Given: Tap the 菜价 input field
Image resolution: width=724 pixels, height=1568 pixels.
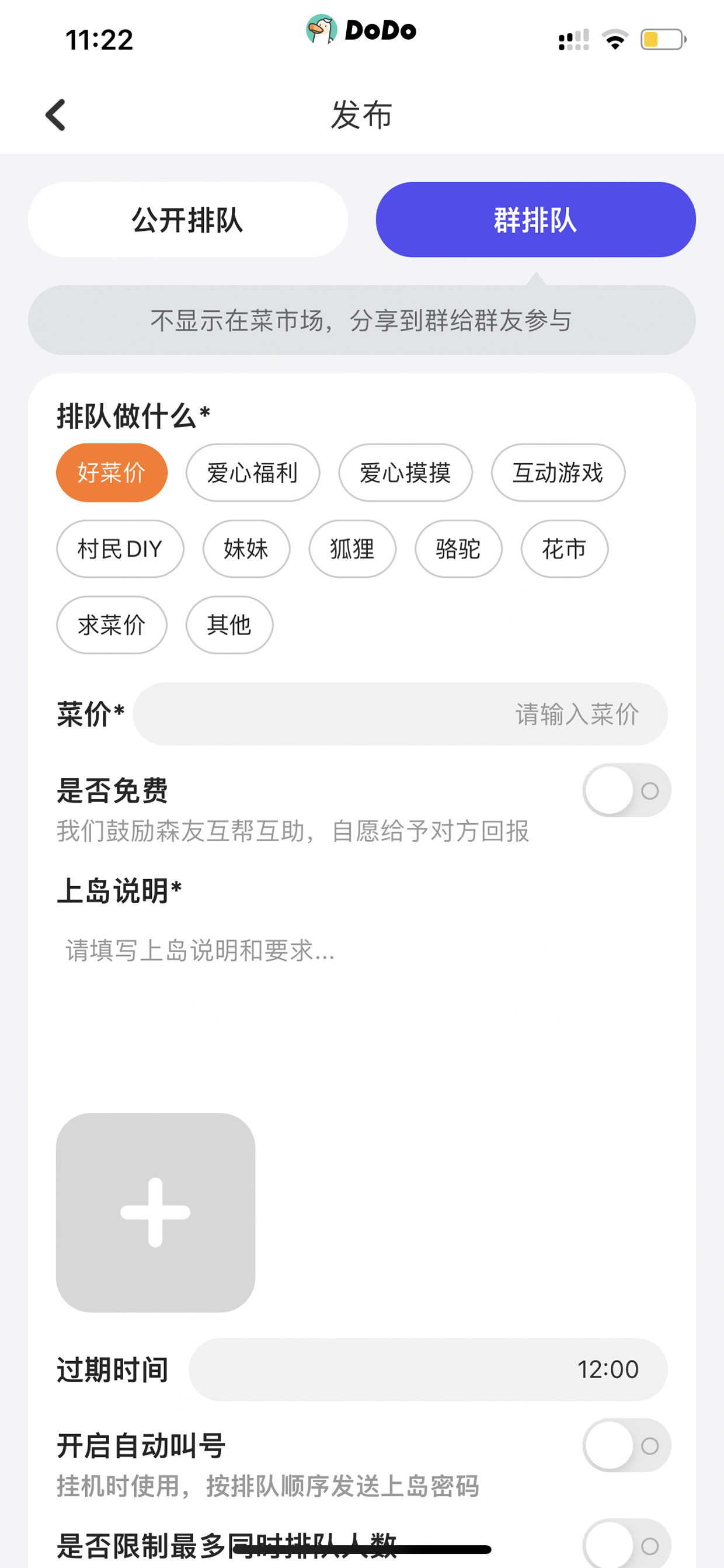Looking at the screenshot, I should point(401,713).
